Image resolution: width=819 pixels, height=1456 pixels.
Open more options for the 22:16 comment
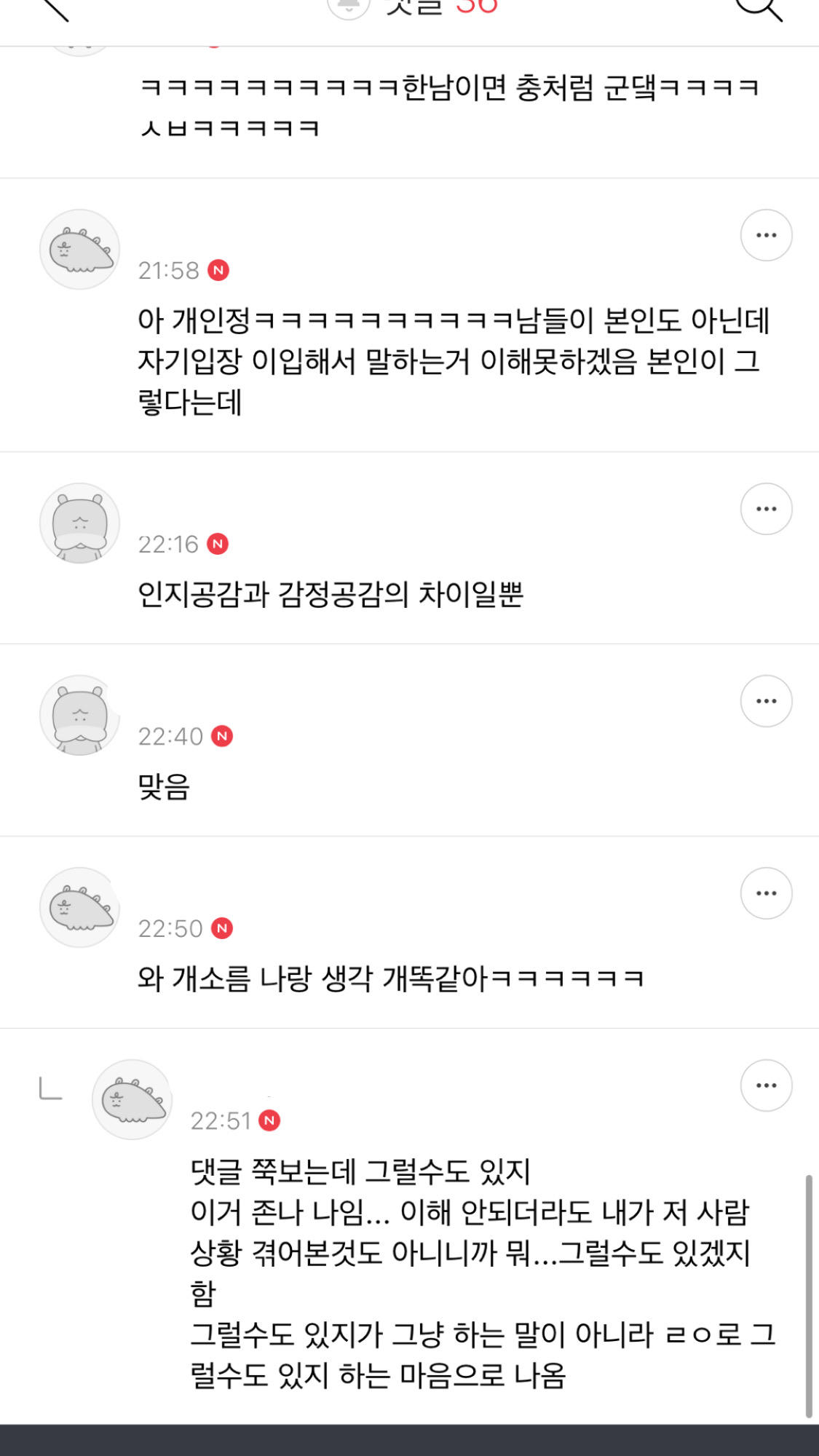click(x=767, y=509)
